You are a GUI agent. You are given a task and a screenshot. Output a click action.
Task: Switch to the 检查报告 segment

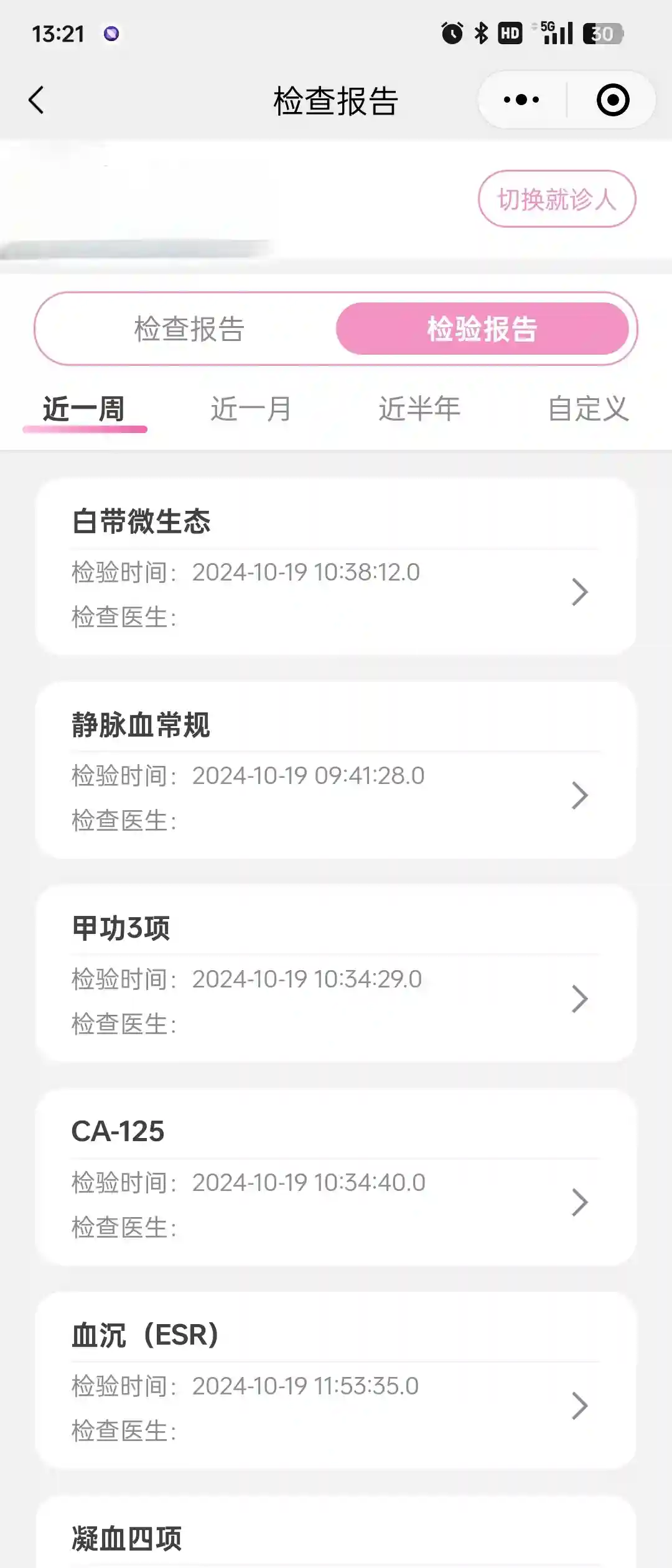pos(189,329)
